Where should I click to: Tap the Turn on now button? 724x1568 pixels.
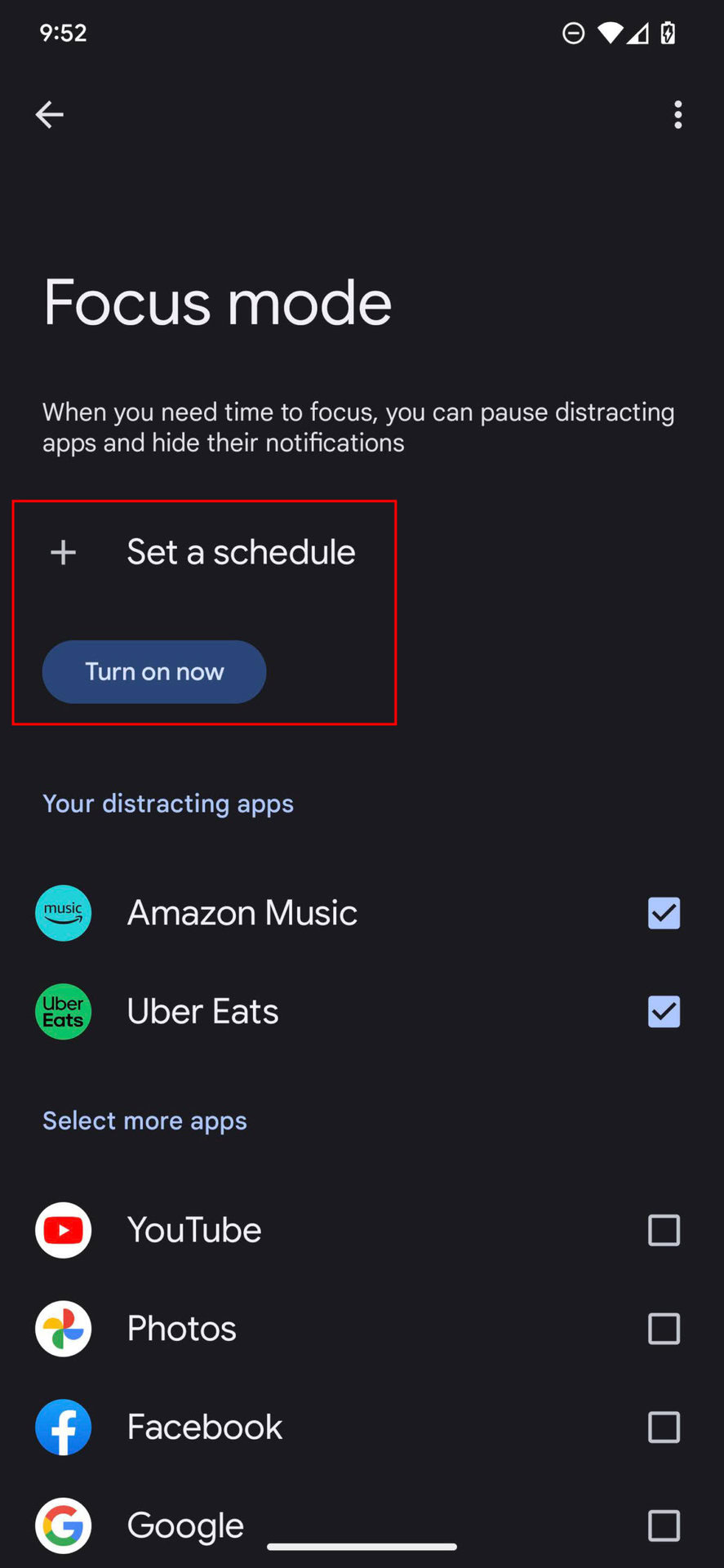point(154,671)
